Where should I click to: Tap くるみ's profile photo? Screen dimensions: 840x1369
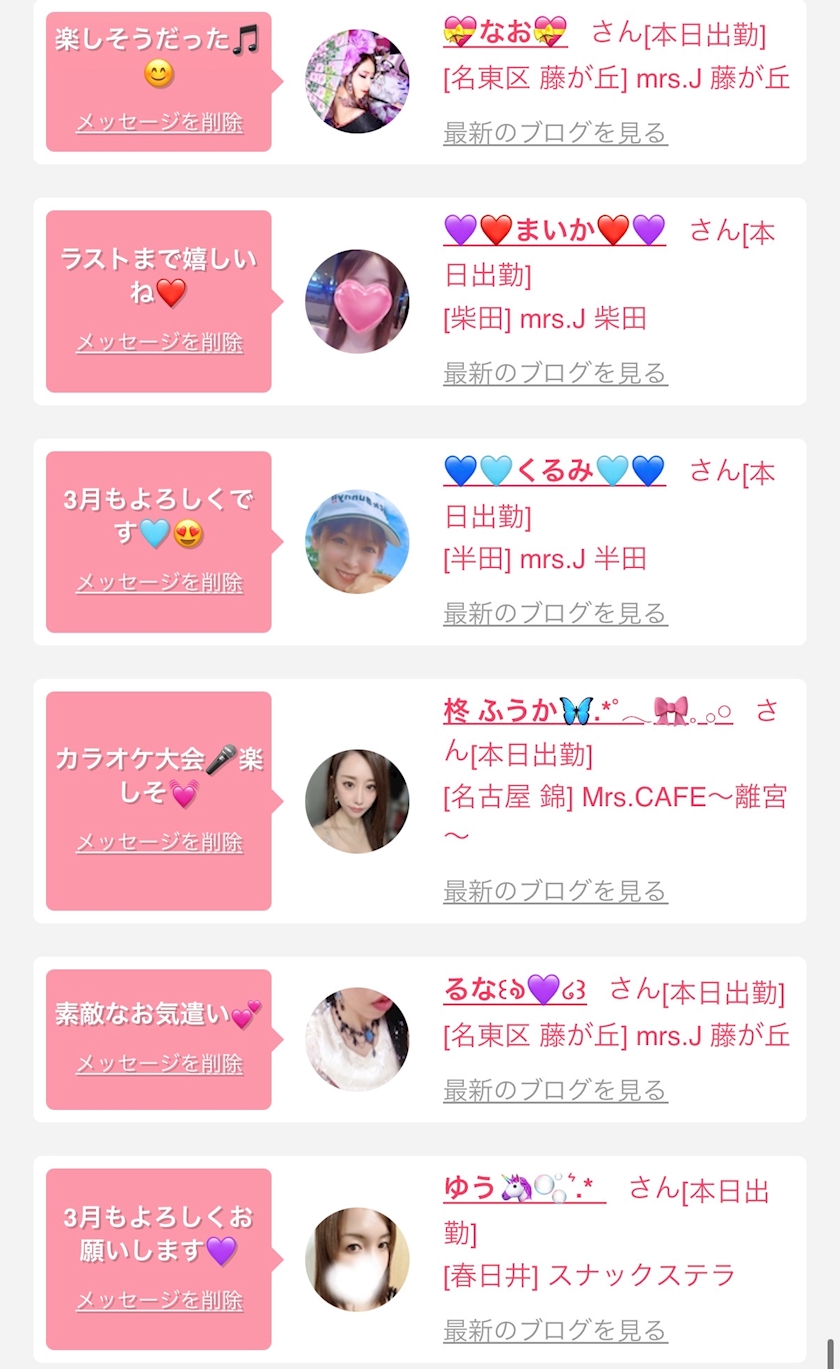[x=357, y=541]
